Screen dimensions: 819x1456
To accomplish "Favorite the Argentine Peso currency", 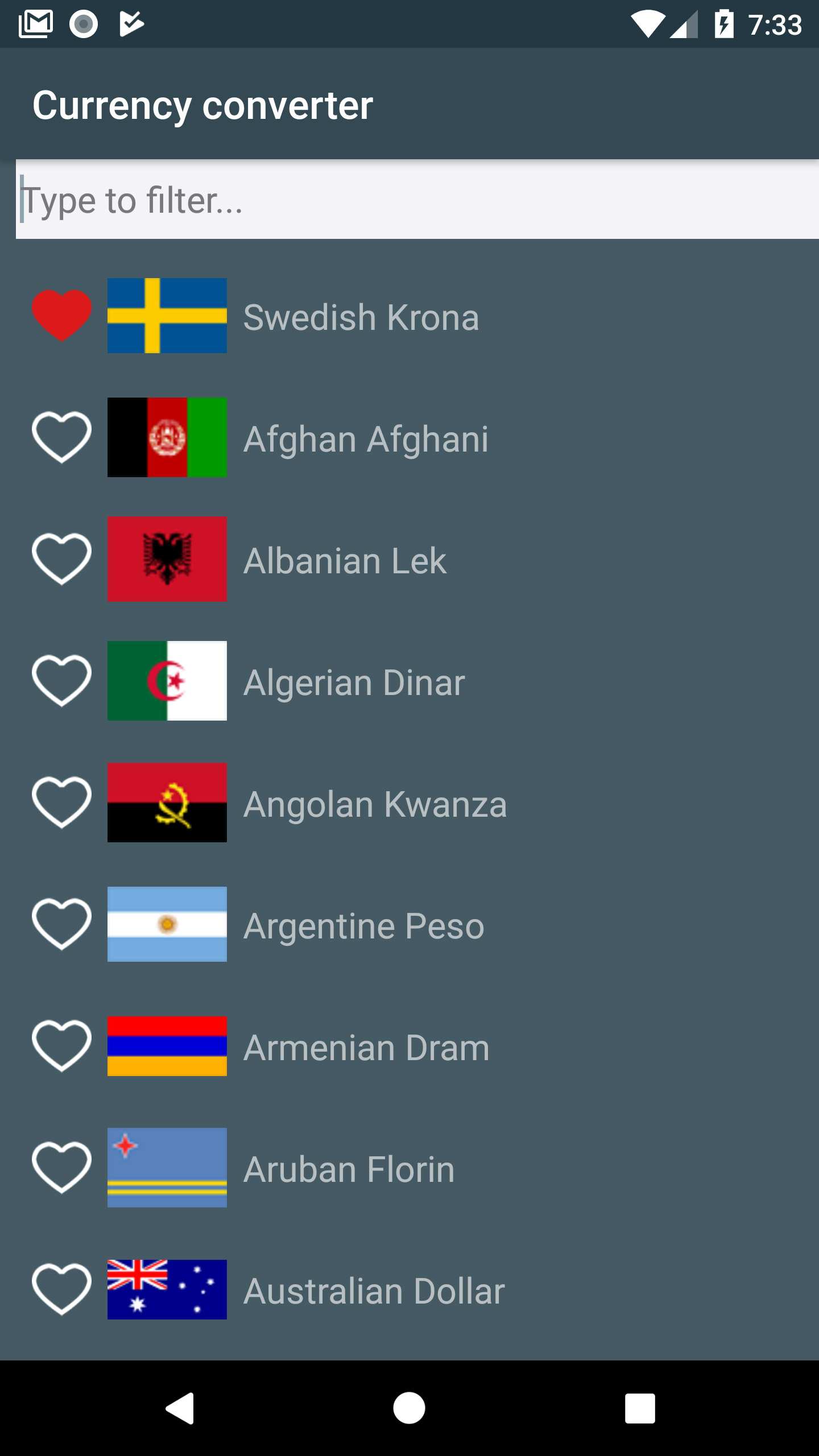I will [x=61, y=924].
